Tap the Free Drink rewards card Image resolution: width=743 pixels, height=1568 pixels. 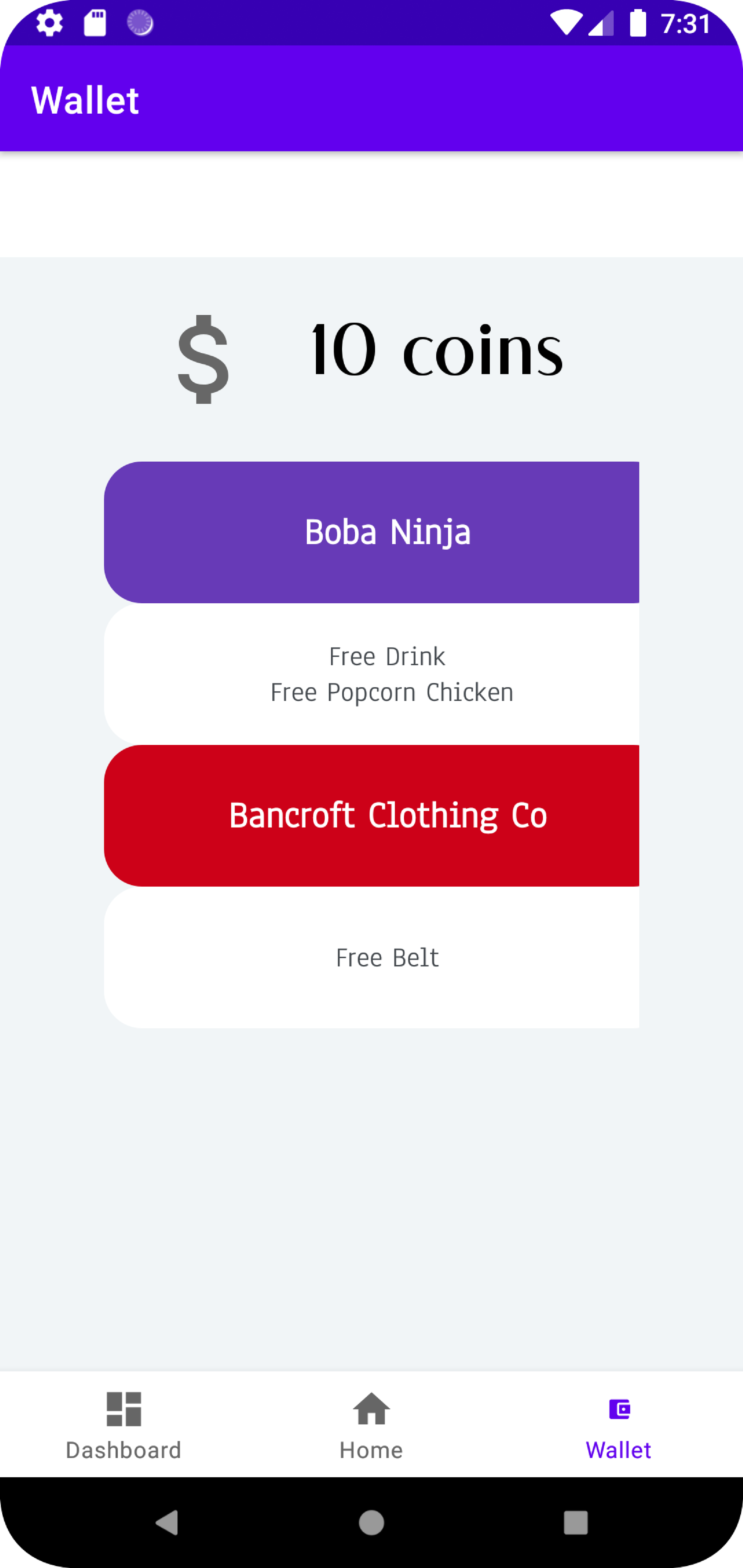(x=371, y=674)
